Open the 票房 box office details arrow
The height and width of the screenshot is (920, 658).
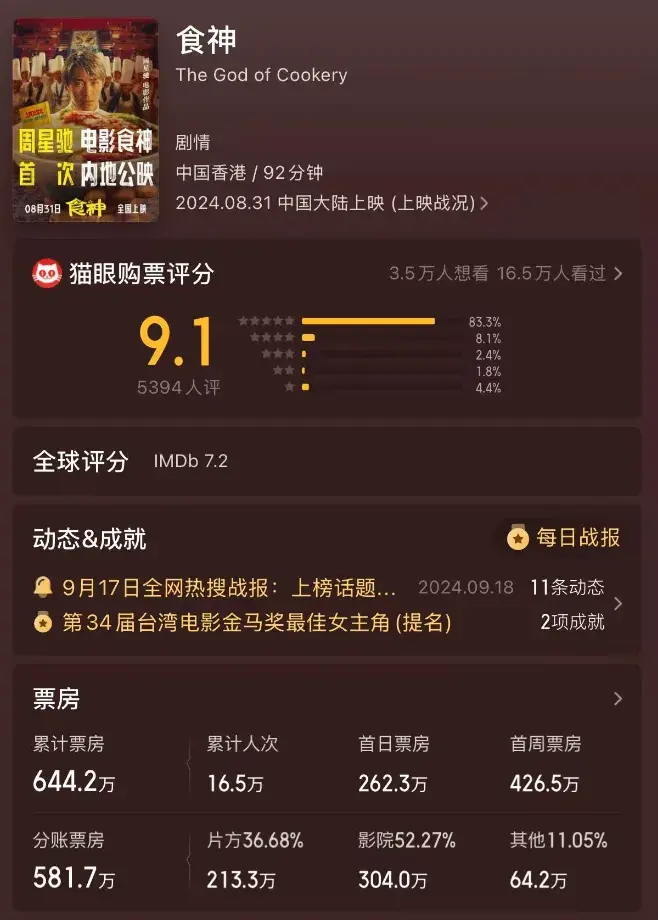click(x=618, y=699)
